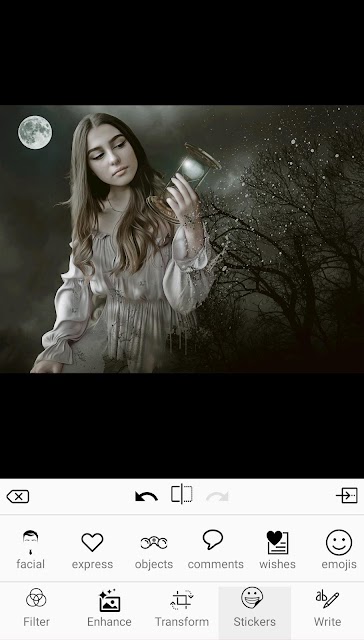The height and width of the screenshot is (640, 364).
Task: Tap the compare before/after icon
Action: tap(182, 494)
